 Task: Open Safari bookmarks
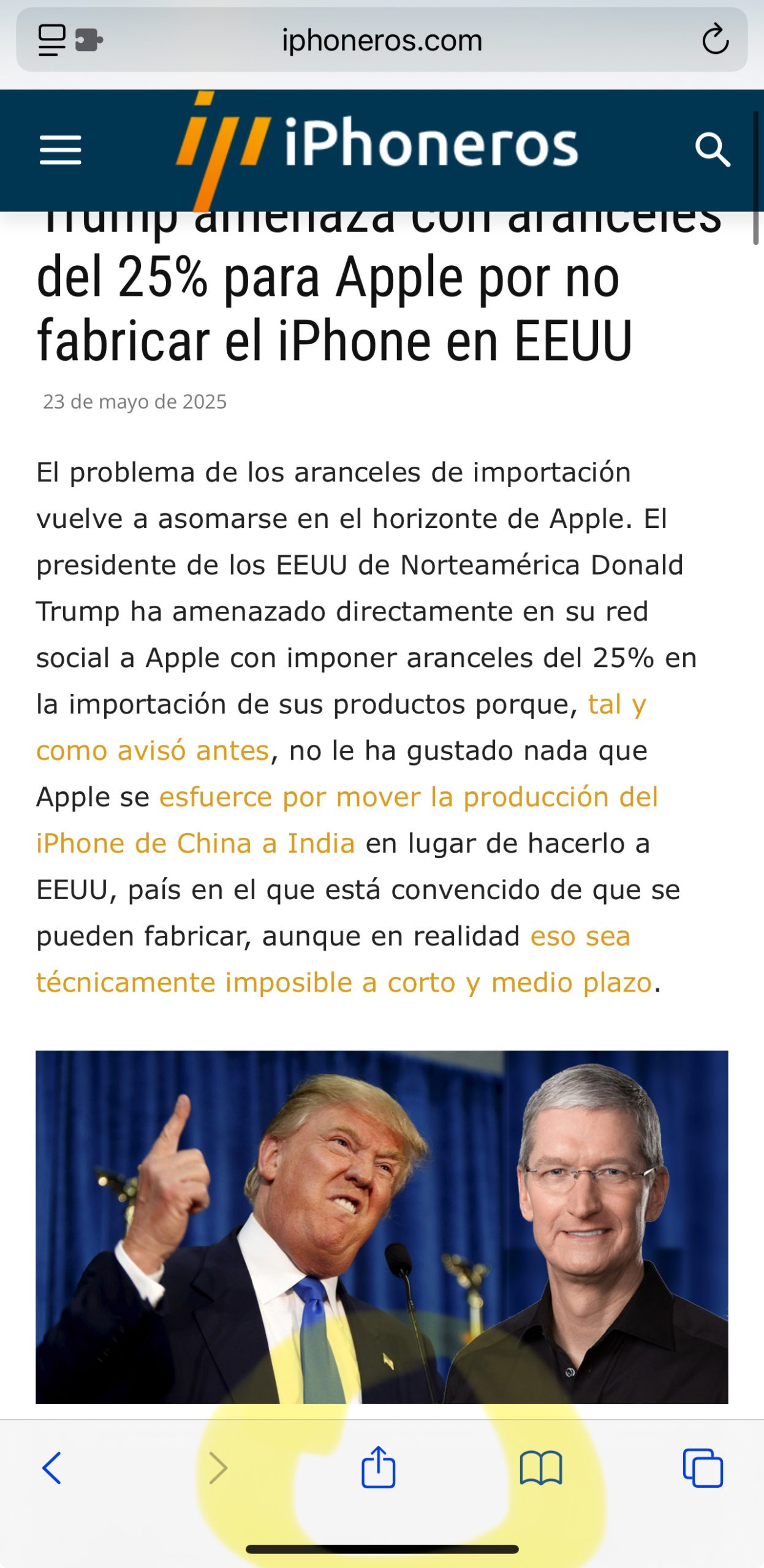(540, 1468)
